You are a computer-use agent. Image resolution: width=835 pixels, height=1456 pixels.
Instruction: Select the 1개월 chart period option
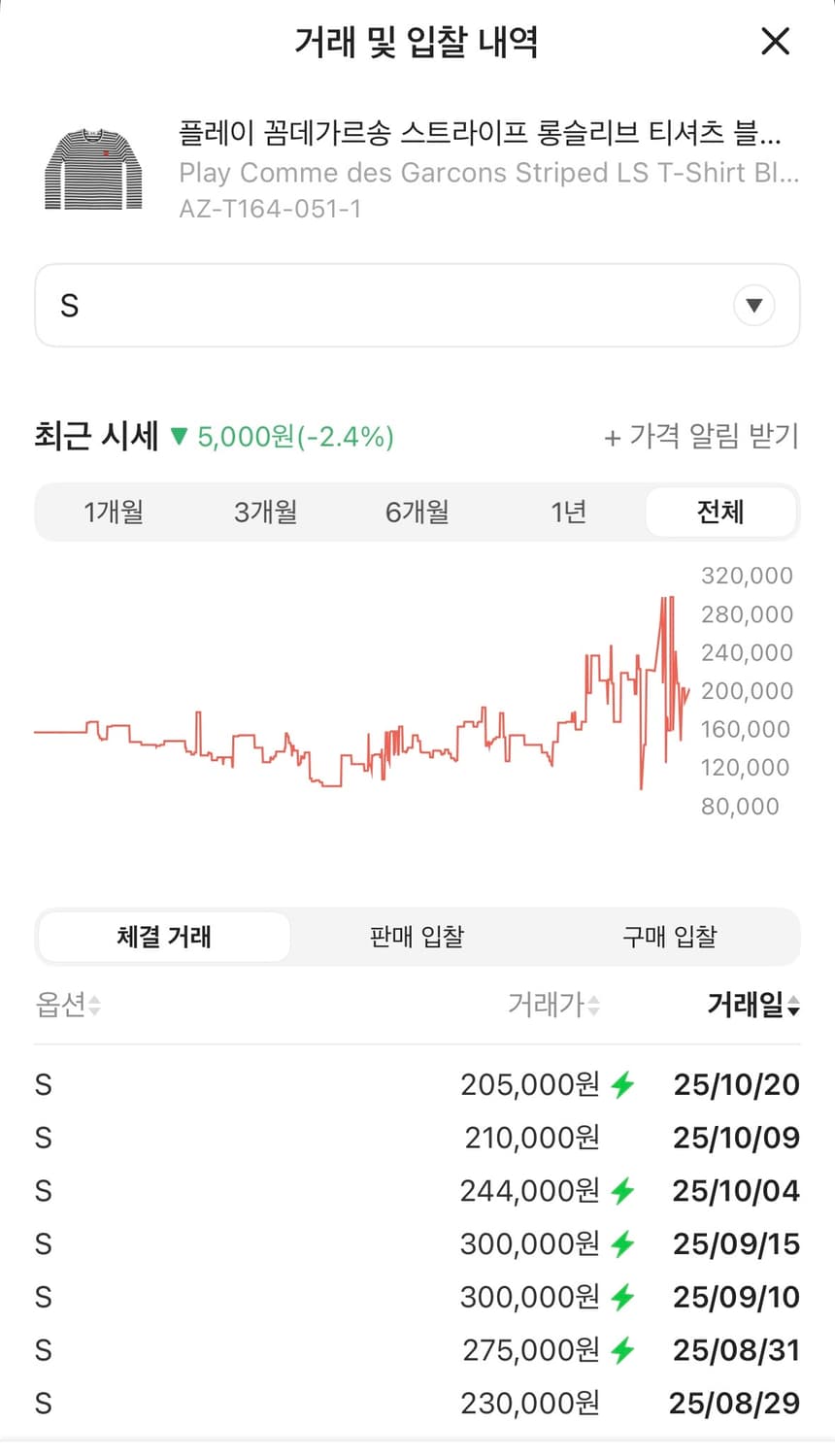[x=114, y=512]
